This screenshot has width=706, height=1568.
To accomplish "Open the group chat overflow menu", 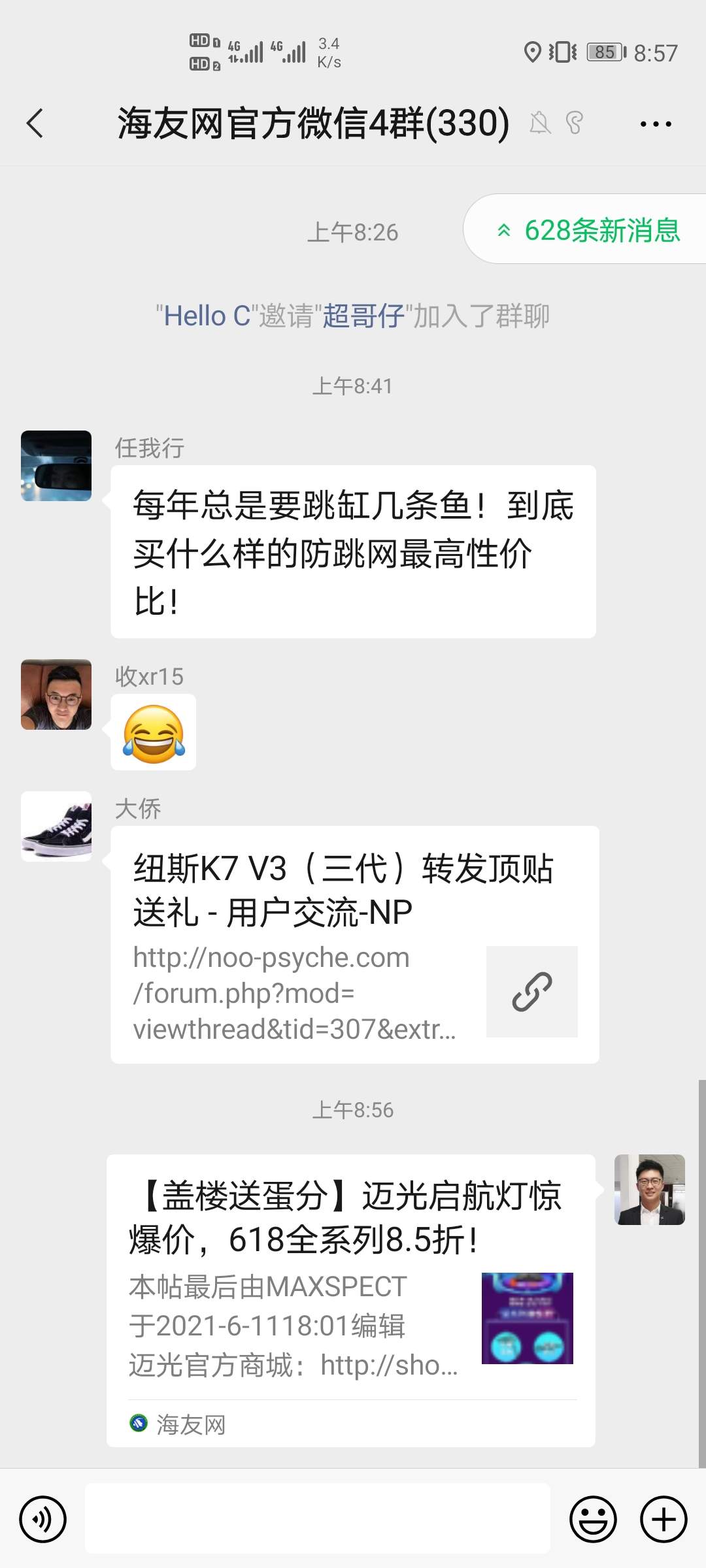I will (656, 123).
